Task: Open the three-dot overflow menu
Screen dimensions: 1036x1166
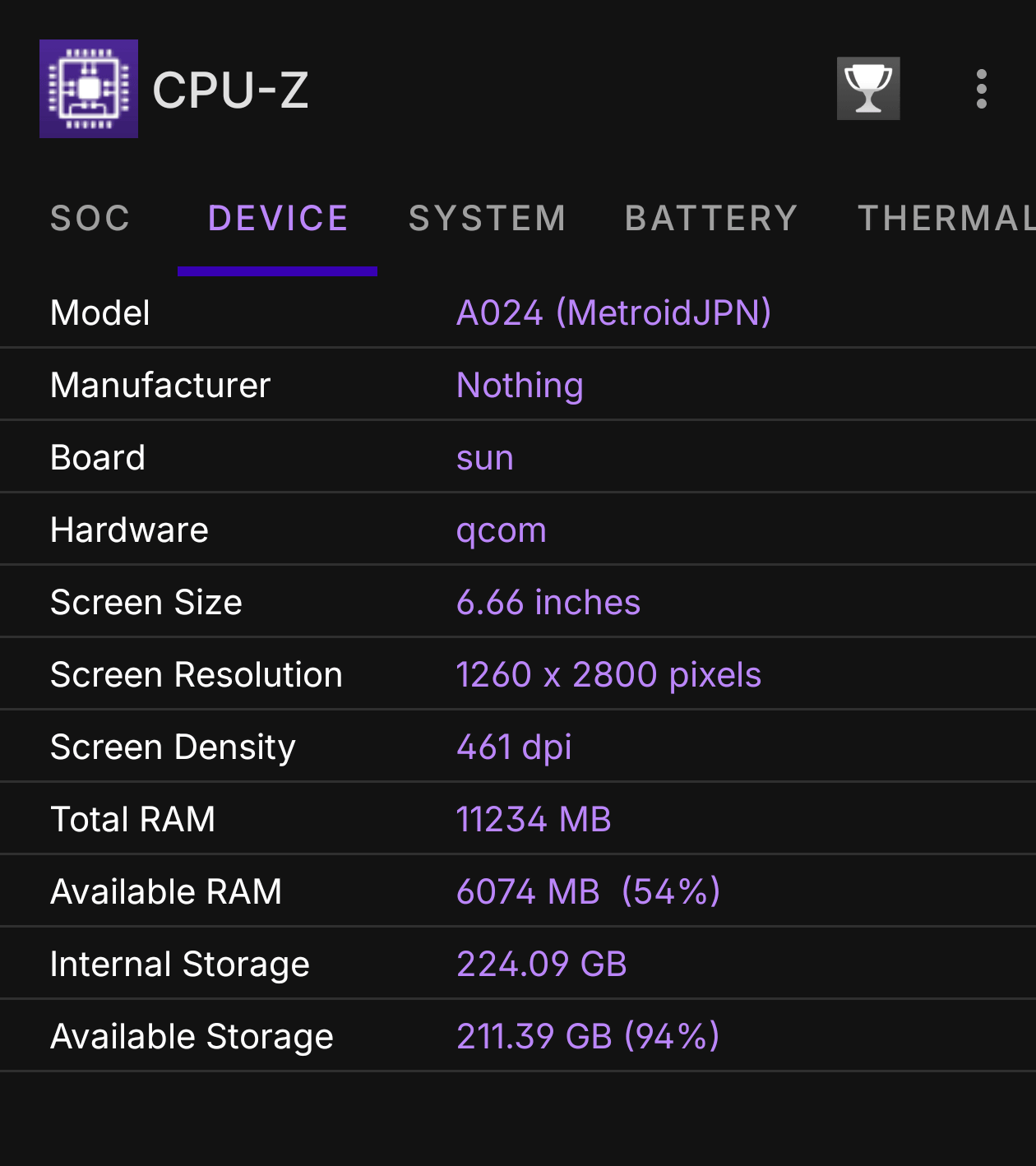Action: point(981,89)
